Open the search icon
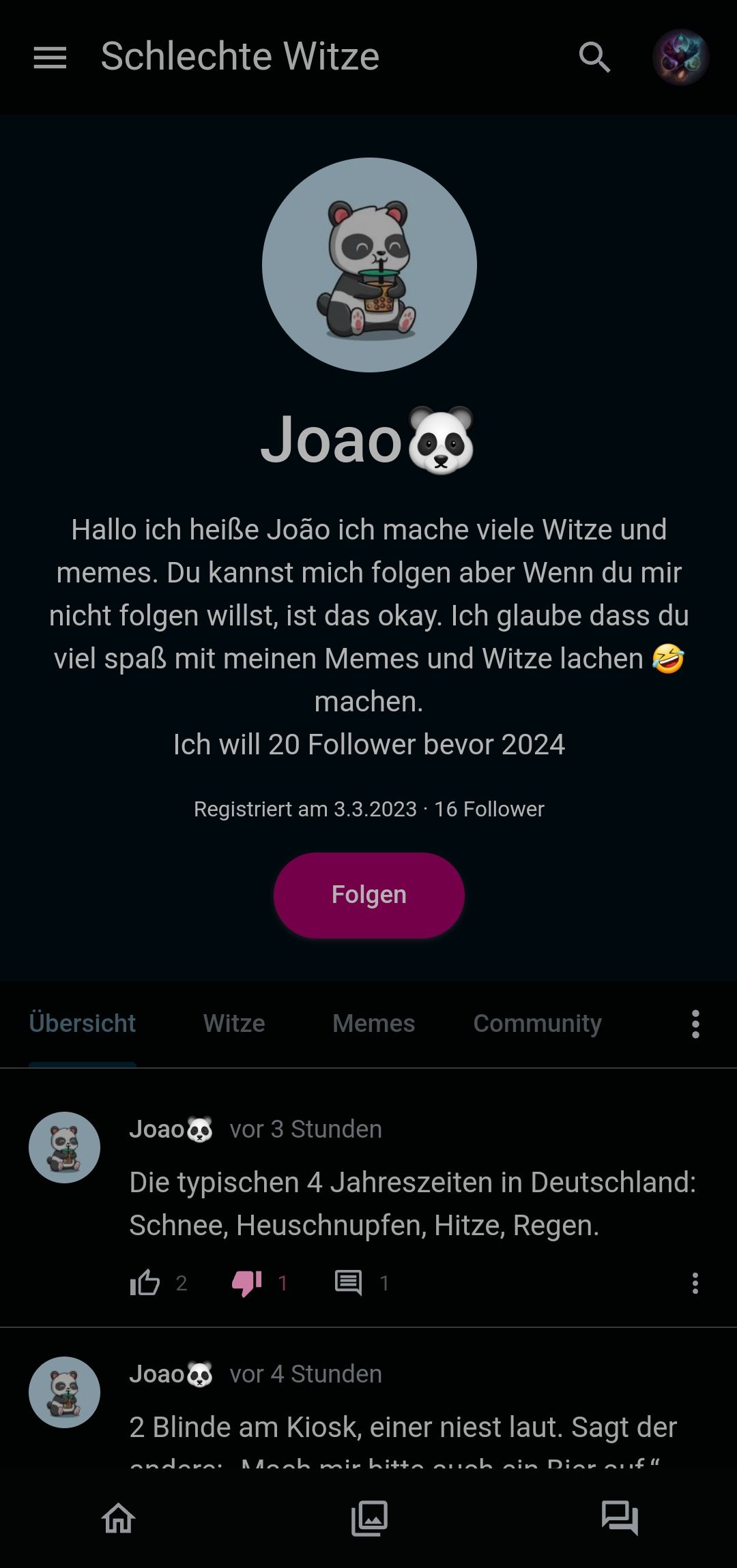The width and height of the screenshot is (737, 1568). pyautogui.click(x=594, y=57)
